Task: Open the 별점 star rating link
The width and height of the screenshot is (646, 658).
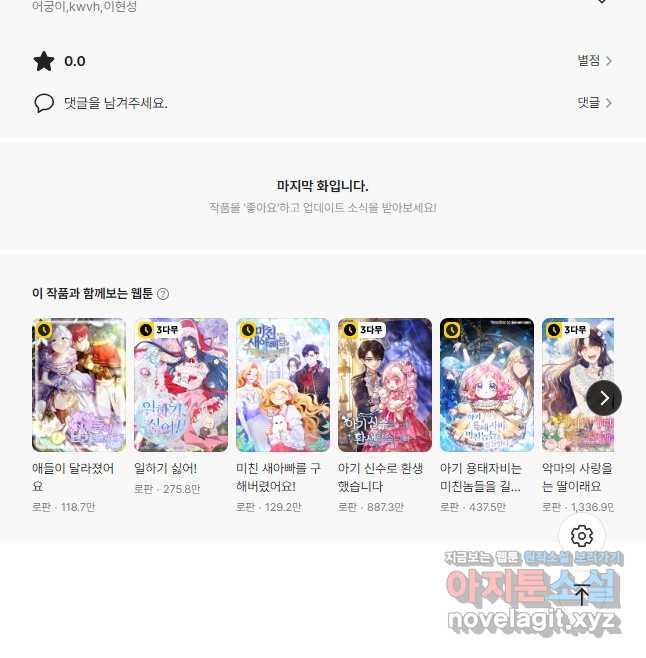Action: click(x=594, y=61)
